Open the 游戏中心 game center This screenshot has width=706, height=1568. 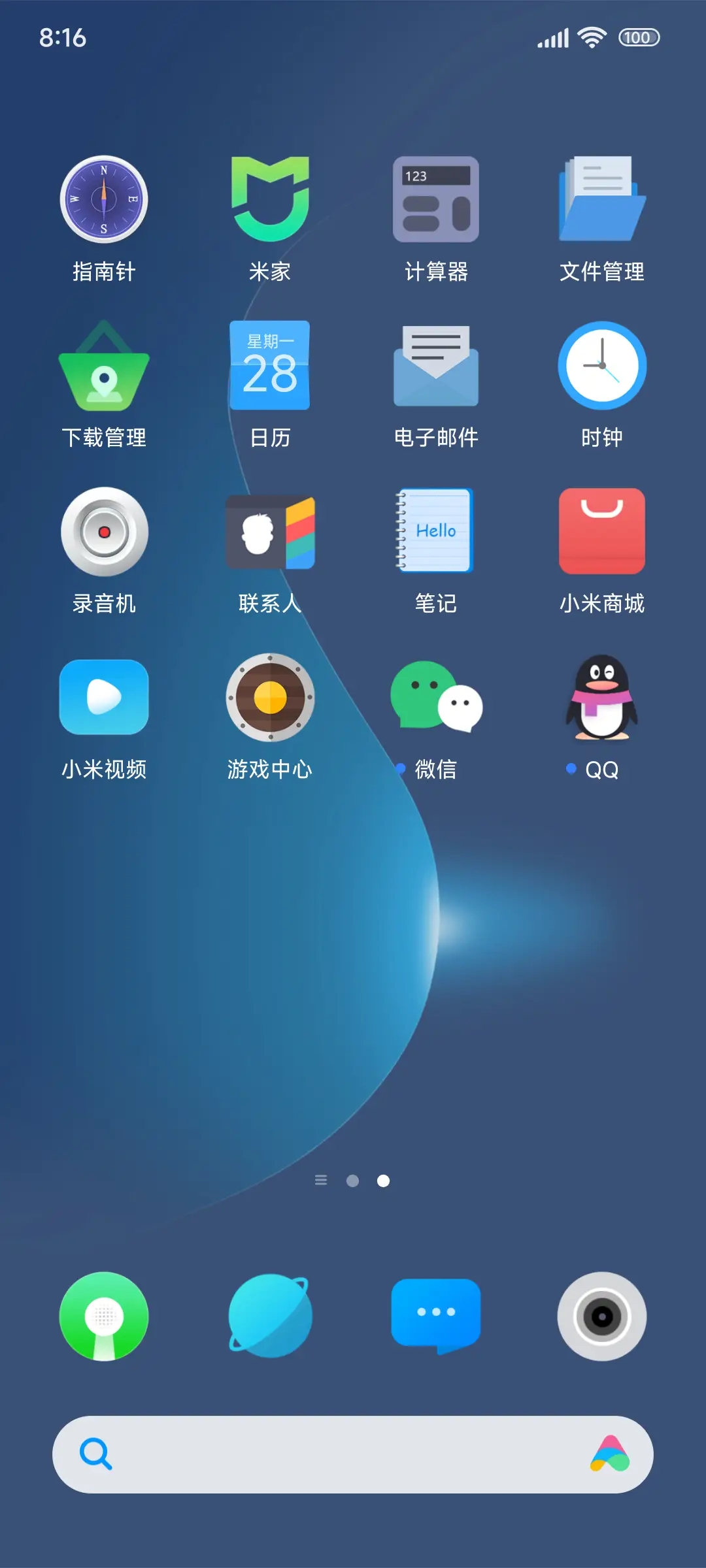[x=270, y=698]
